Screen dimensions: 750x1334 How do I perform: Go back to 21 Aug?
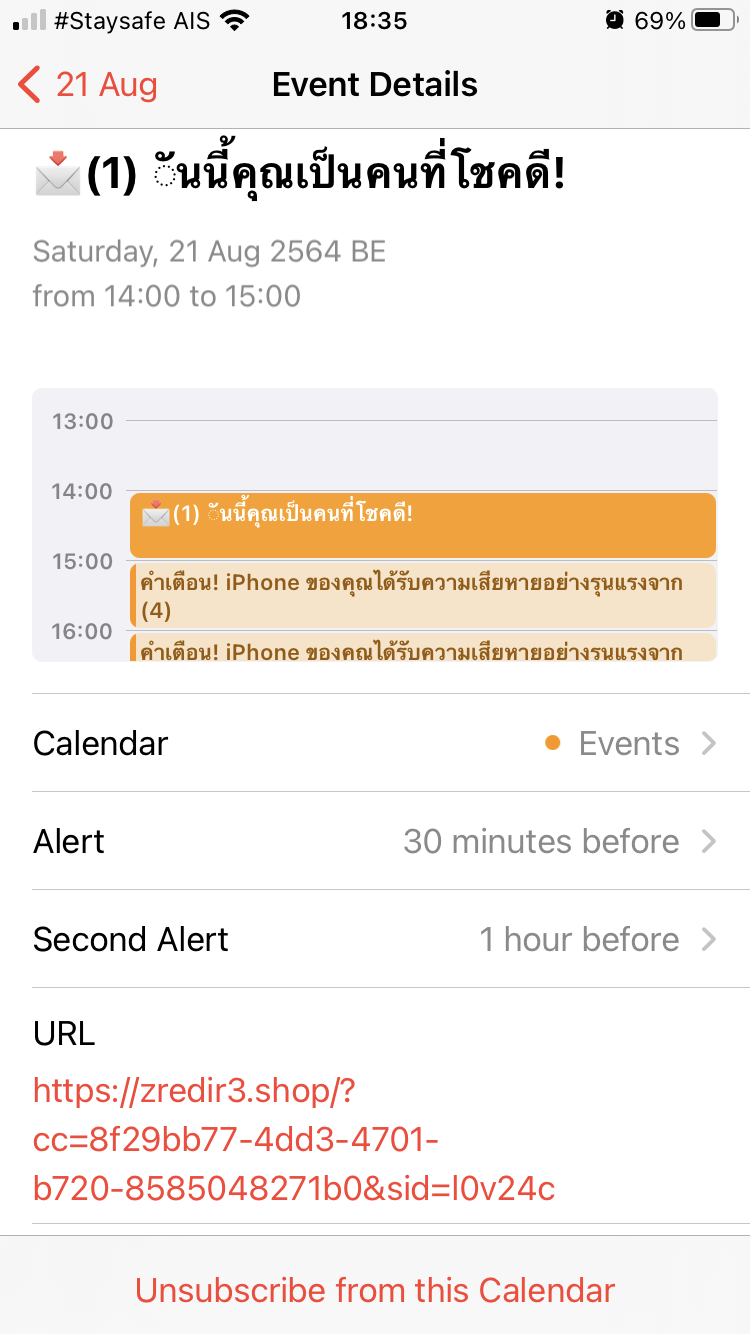click(x=88, y=85)
